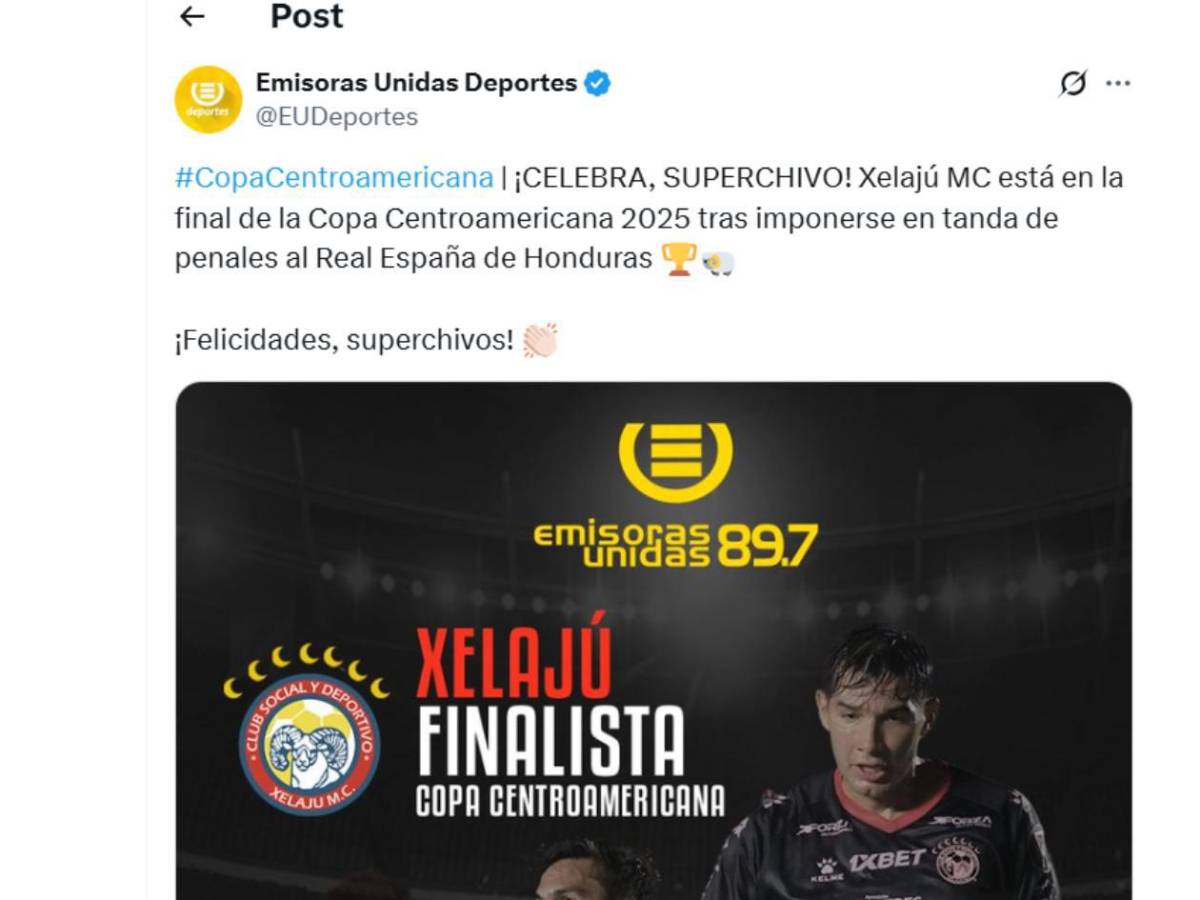Open the Emisoras Unidas Deportes account name

416,83
